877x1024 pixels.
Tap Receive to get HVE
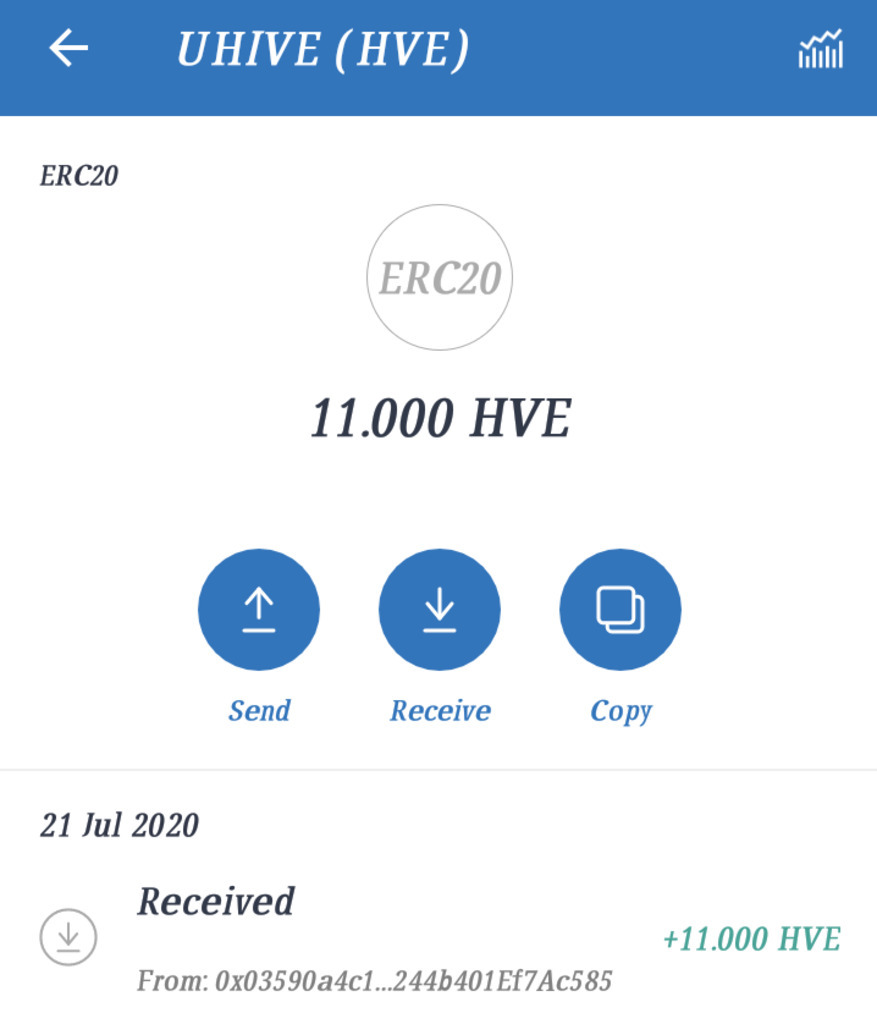click(439, 610)
